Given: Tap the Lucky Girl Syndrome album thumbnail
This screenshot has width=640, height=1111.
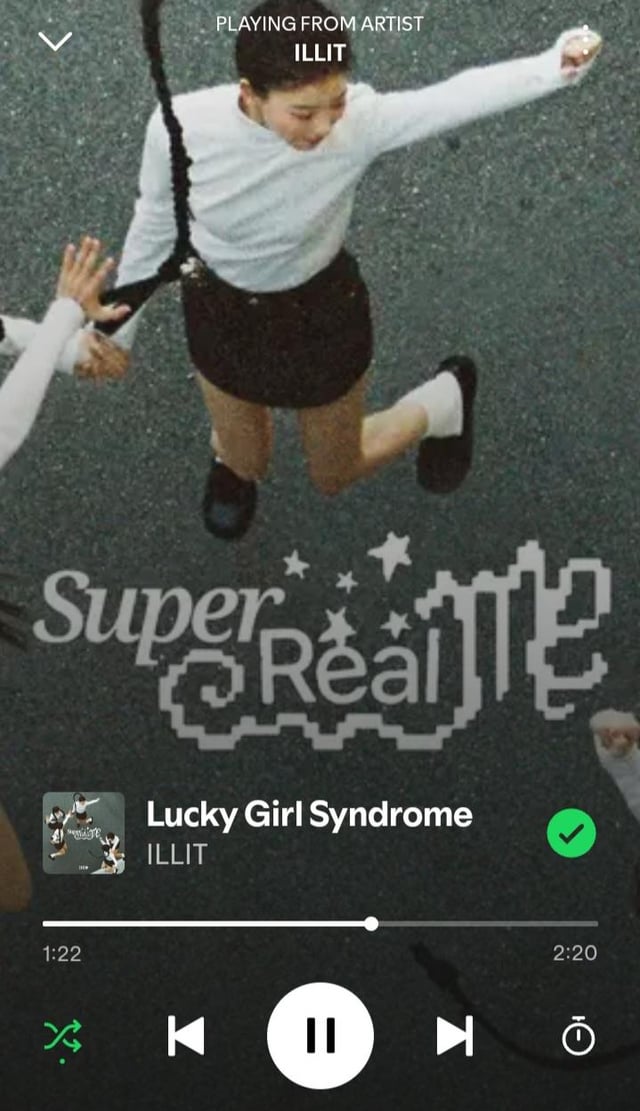Looking at the screenshot, I should click(84, 833).
